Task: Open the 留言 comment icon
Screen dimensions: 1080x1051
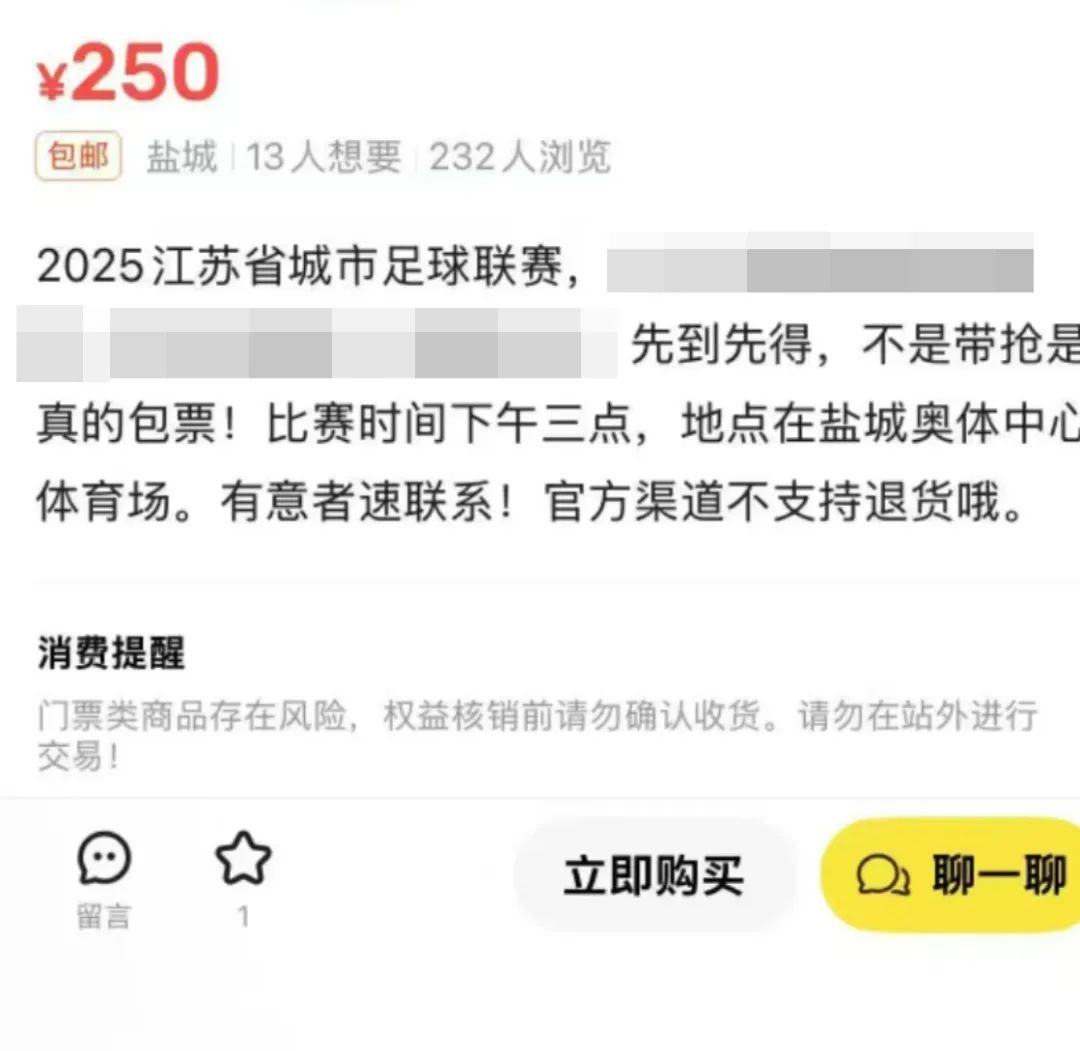Action: click(104, 859)
